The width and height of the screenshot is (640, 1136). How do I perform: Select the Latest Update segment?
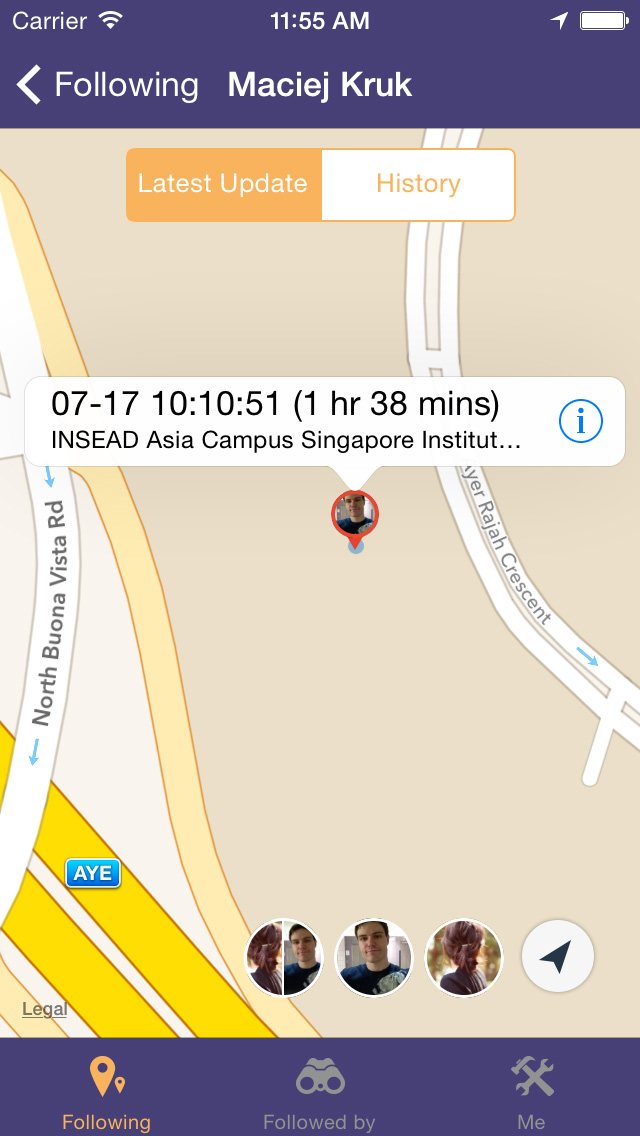click(223, 185)
